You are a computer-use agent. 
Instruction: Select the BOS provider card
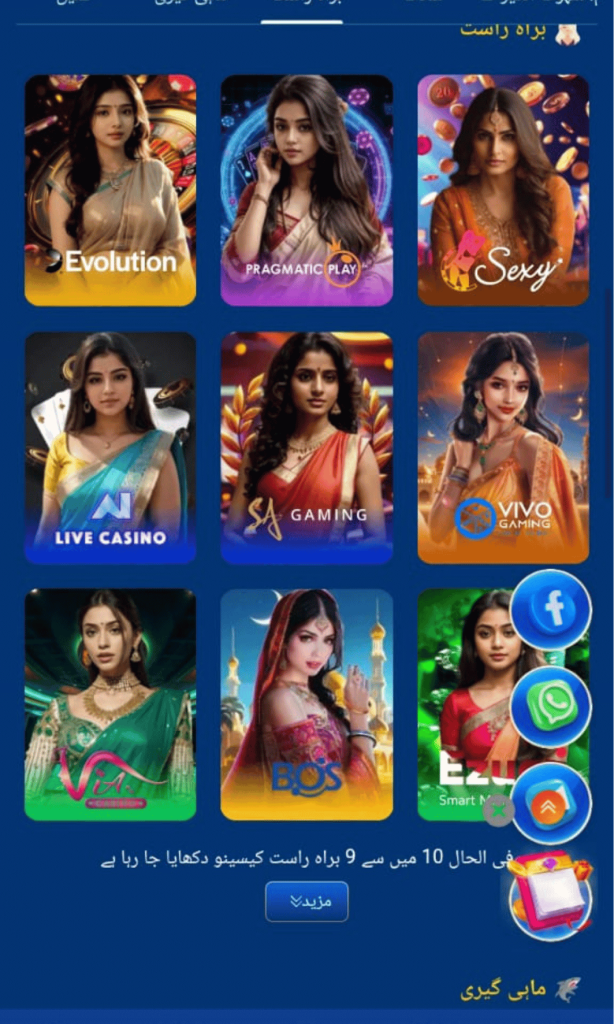click(x=306, y=704)
